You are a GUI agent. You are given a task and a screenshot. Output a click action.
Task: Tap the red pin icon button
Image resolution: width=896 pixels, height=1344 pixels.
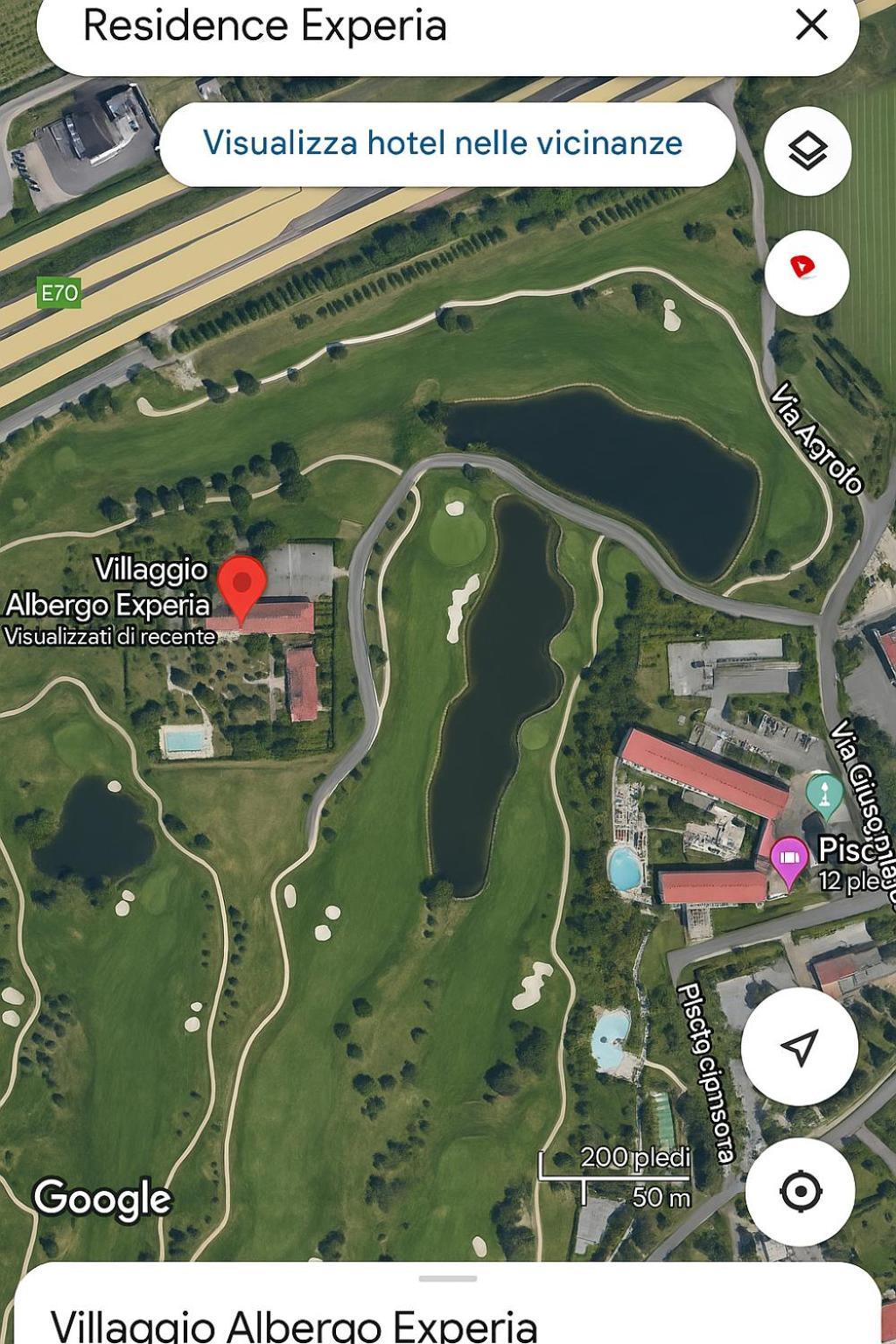806,270
